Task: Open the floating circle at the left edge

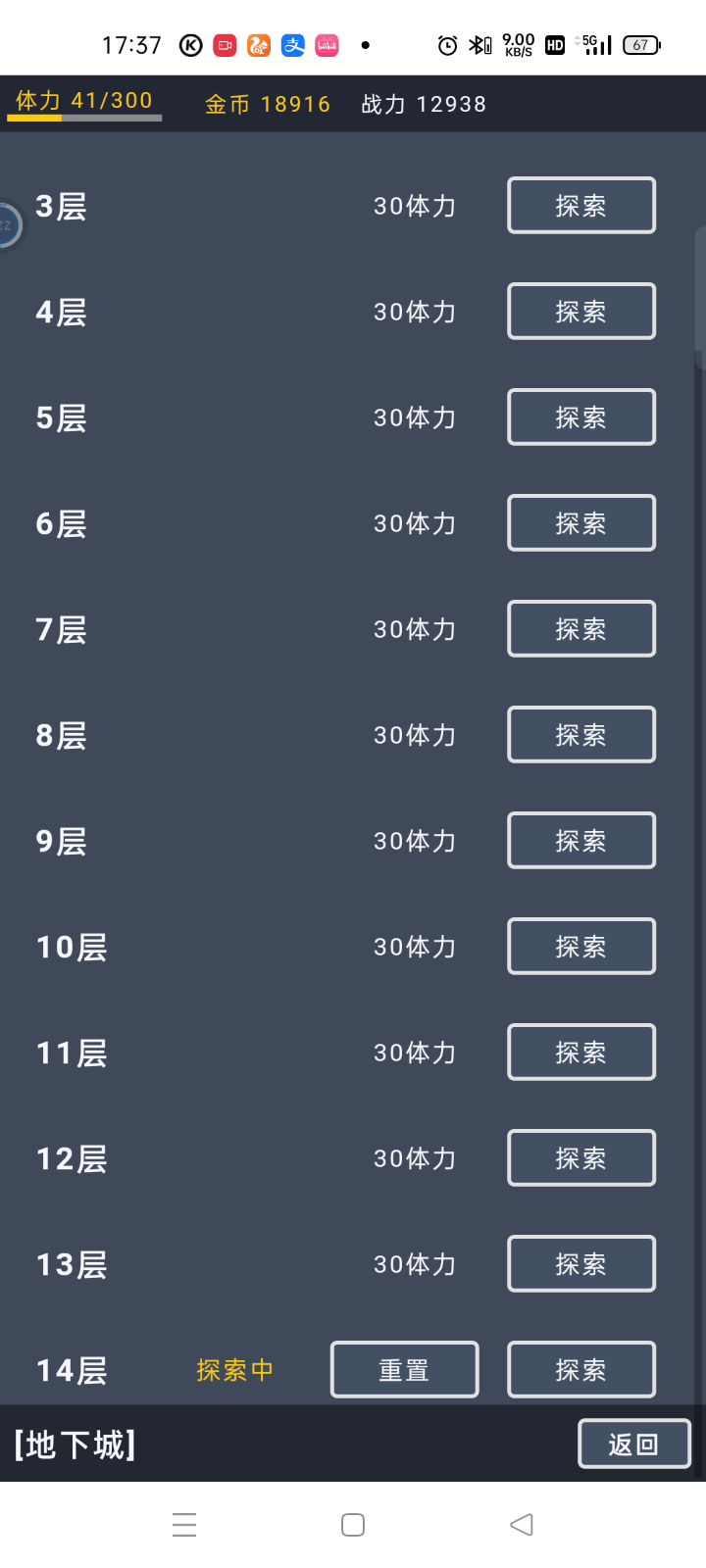Action: point(8,225)
